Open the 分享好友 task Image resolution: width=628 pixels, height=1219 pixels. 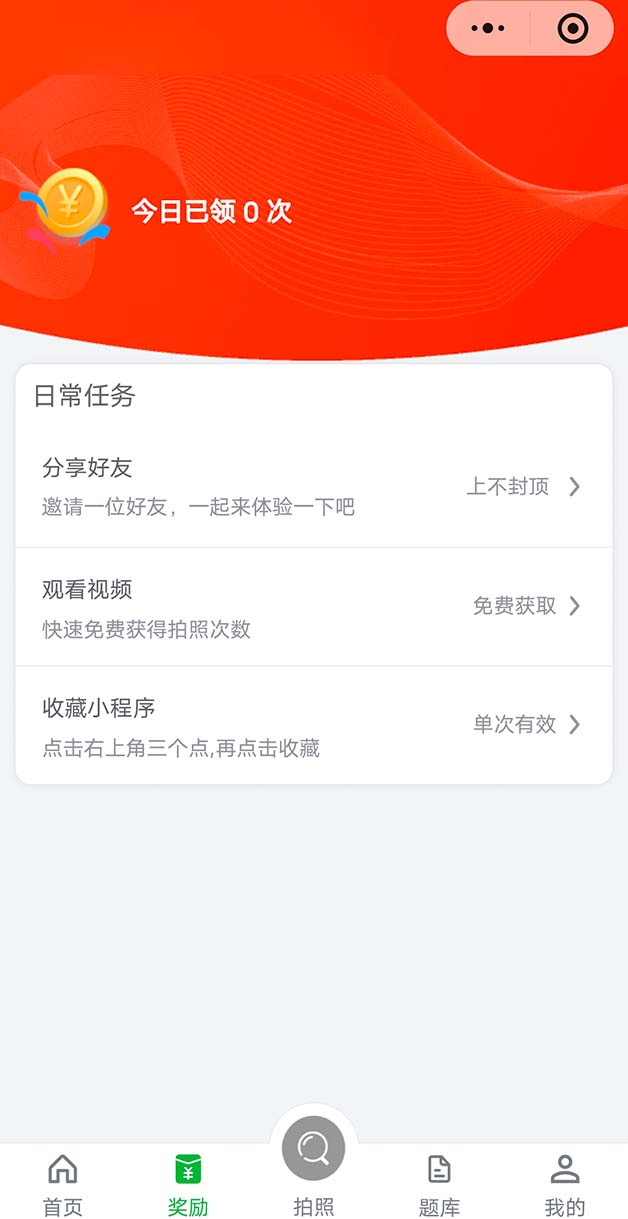click(x=313, y=487)
